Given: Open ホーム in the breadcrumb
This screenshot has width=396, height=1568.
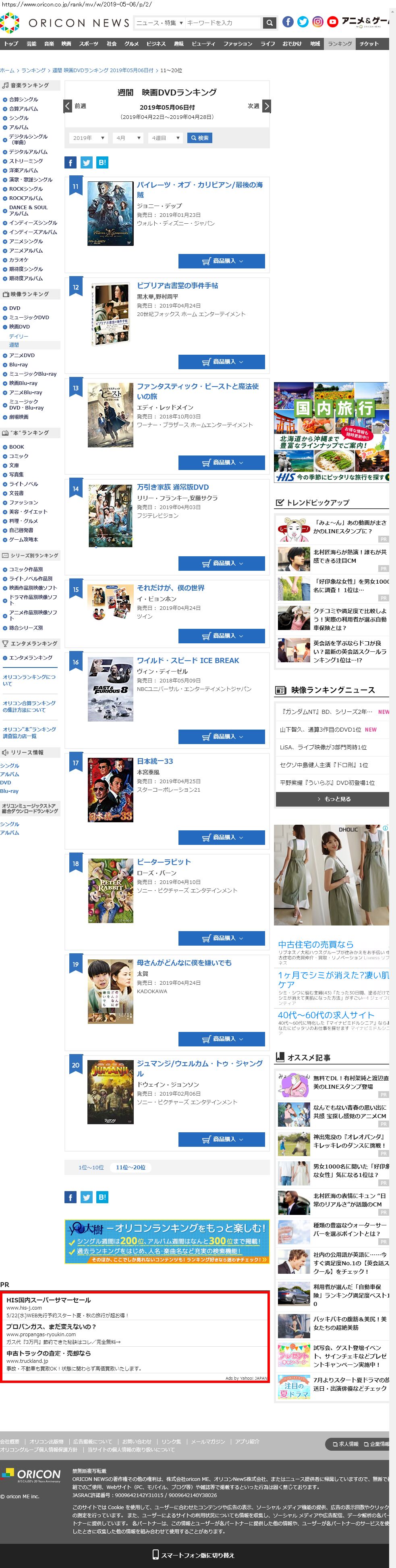Looking at the screenshot, I should [x=7, y=71].
